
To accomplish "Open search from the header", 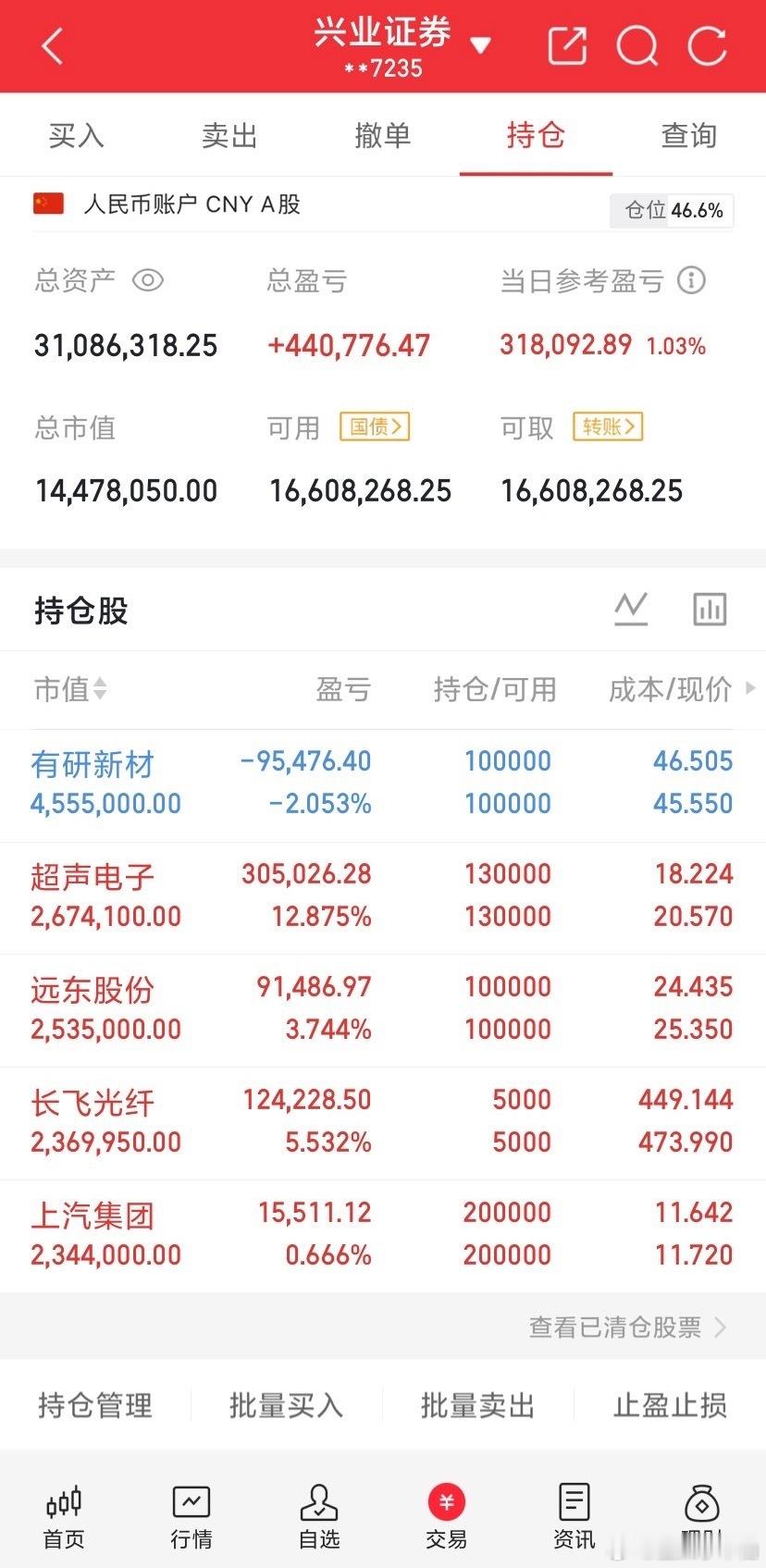I will (637, 45).
